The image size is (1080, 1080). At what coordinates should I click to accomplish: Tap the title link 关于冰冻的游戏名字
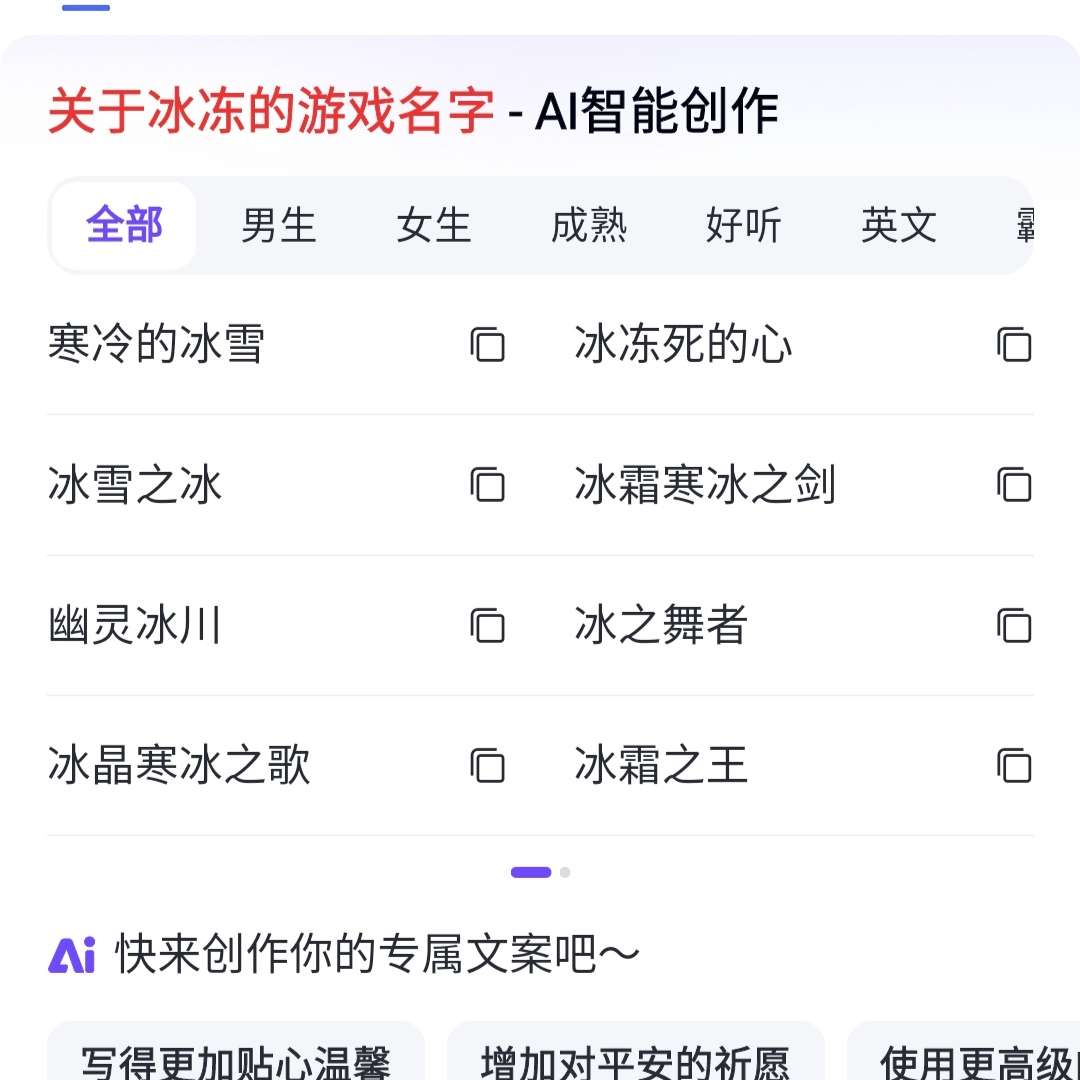[x=271, y=112]
